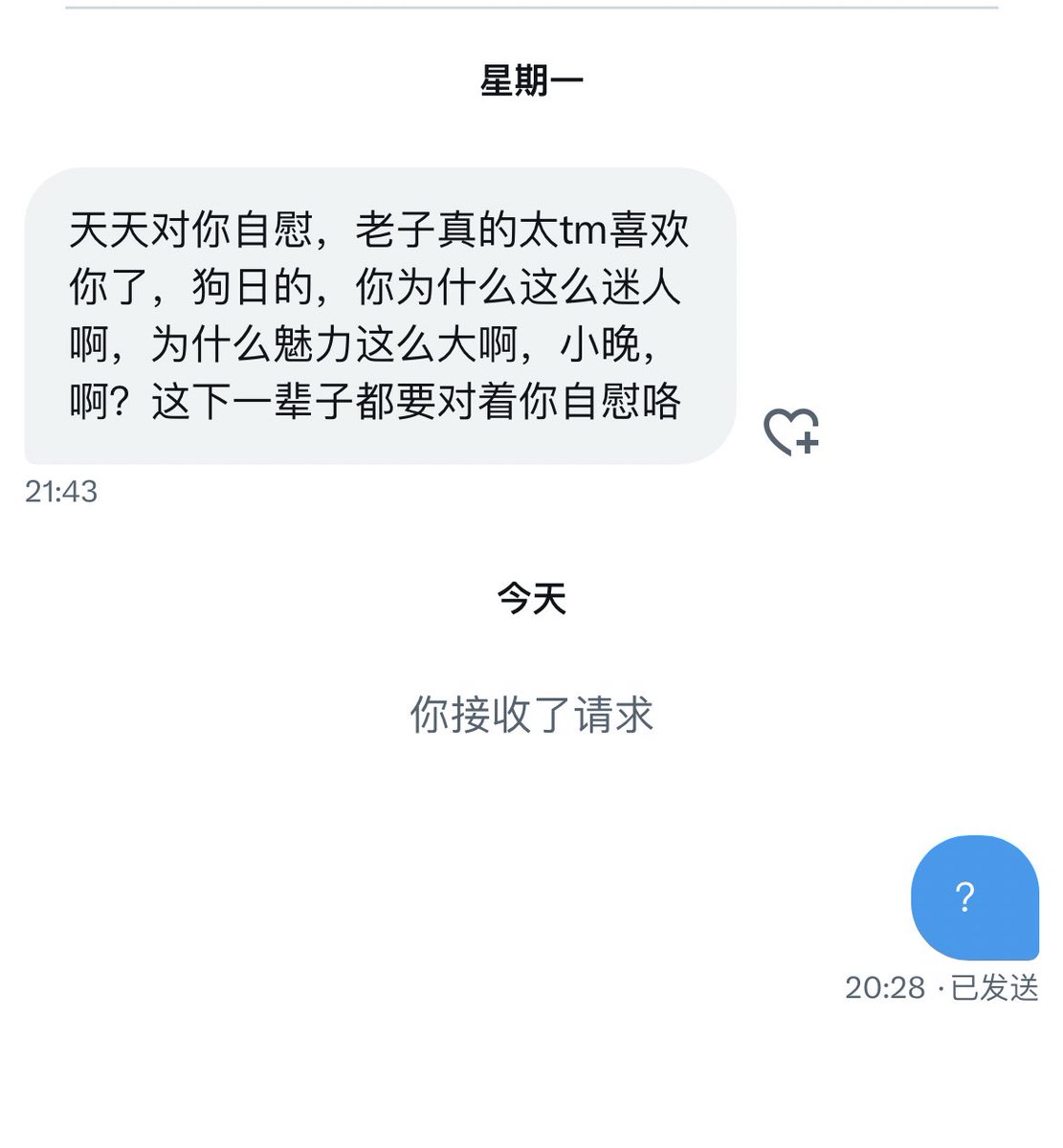
Task: Click the last line of the received message
Action: pyautogui.click(x=383, y=402)
